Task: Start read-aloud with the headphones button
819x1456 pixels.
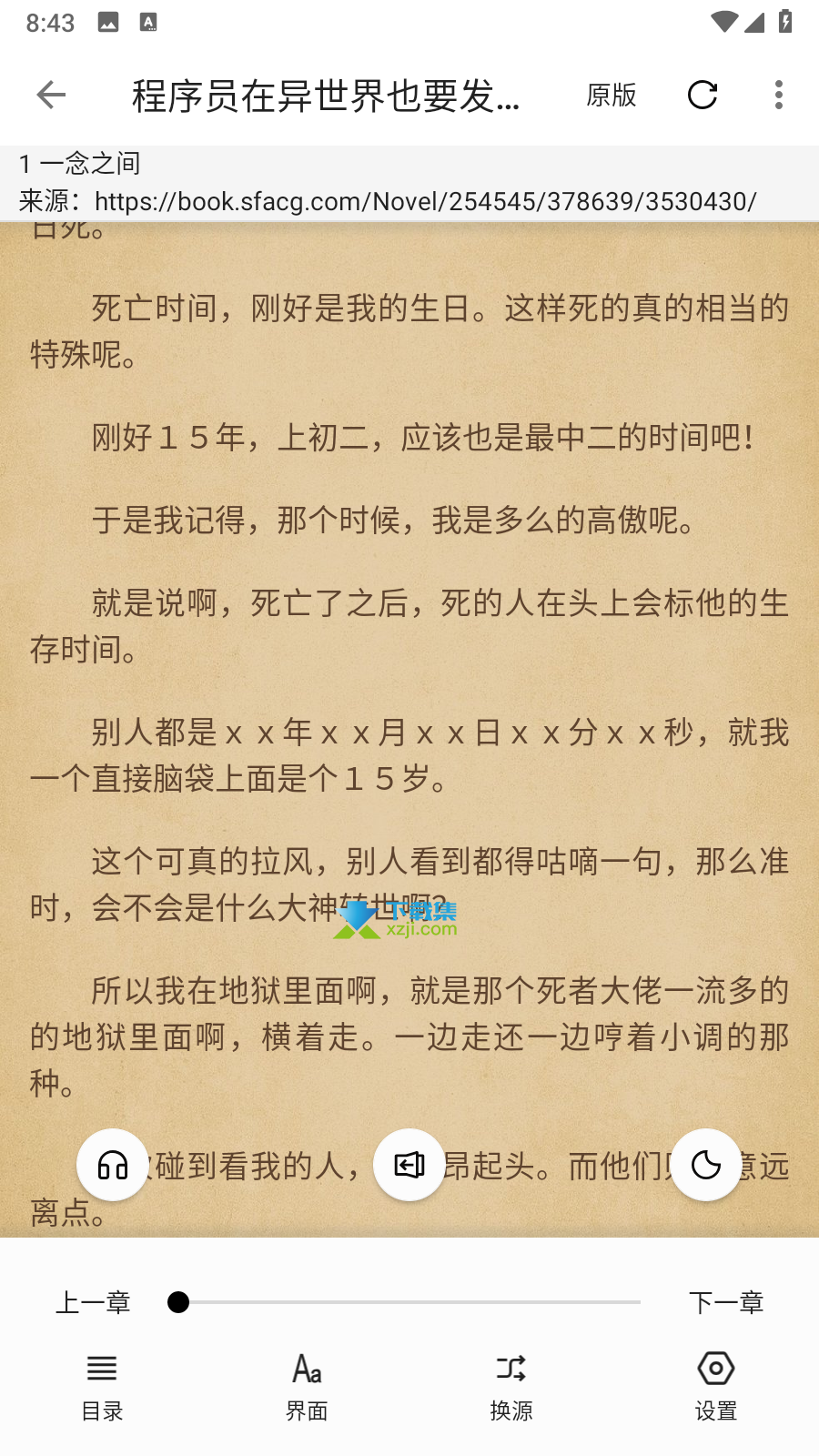Action: (113, 1165)
